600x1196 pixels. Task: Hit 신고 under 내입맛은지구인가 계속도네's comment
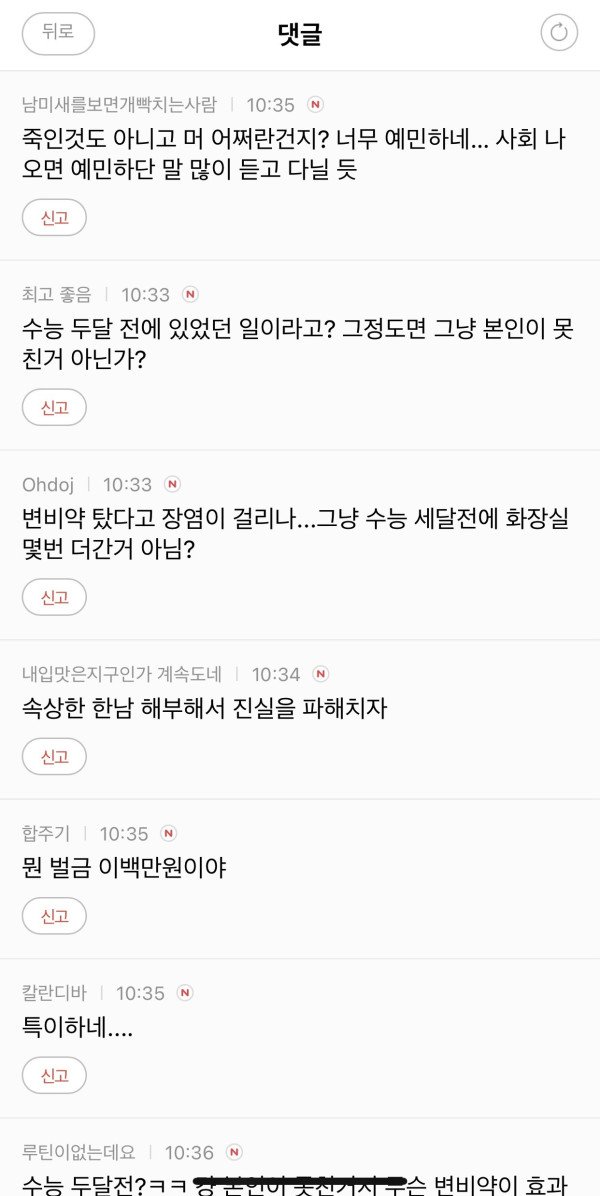[x=54, y=757]
